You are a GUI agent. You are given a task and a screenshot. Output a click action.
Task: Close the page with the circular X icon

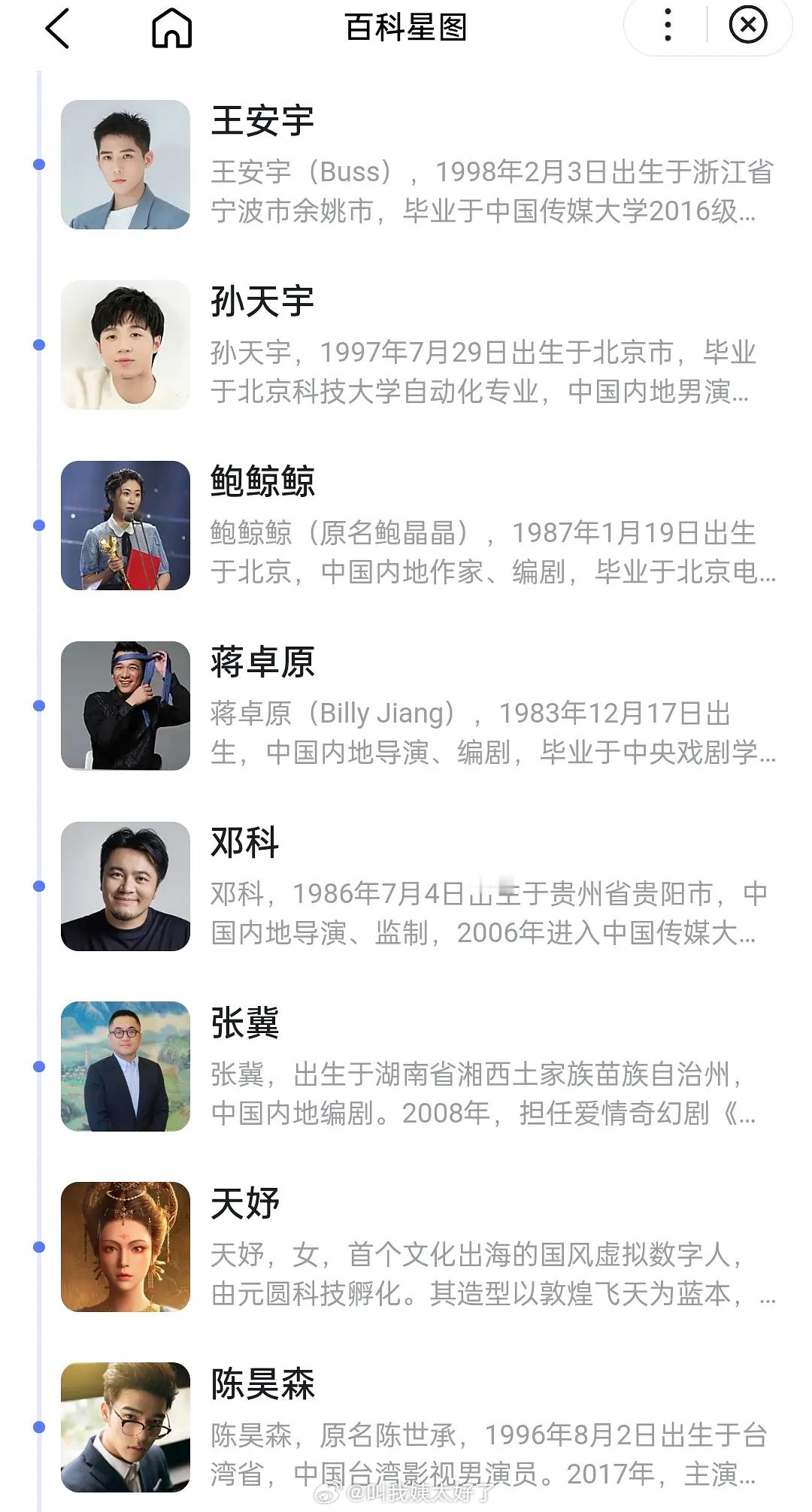(x=747, y=25)
